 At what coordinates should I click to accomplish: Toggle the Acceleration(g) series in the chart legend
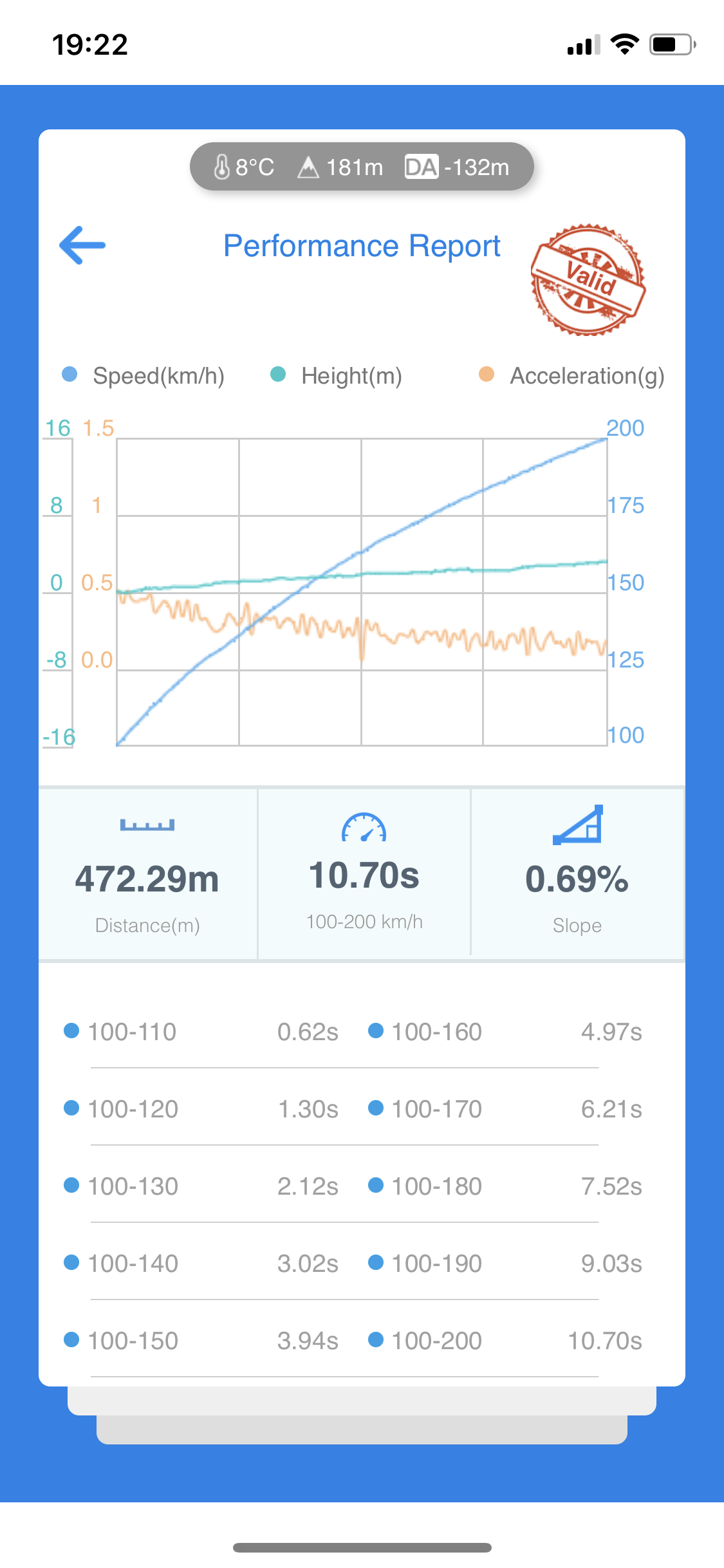pyautogui.click(x=571, y=376)
